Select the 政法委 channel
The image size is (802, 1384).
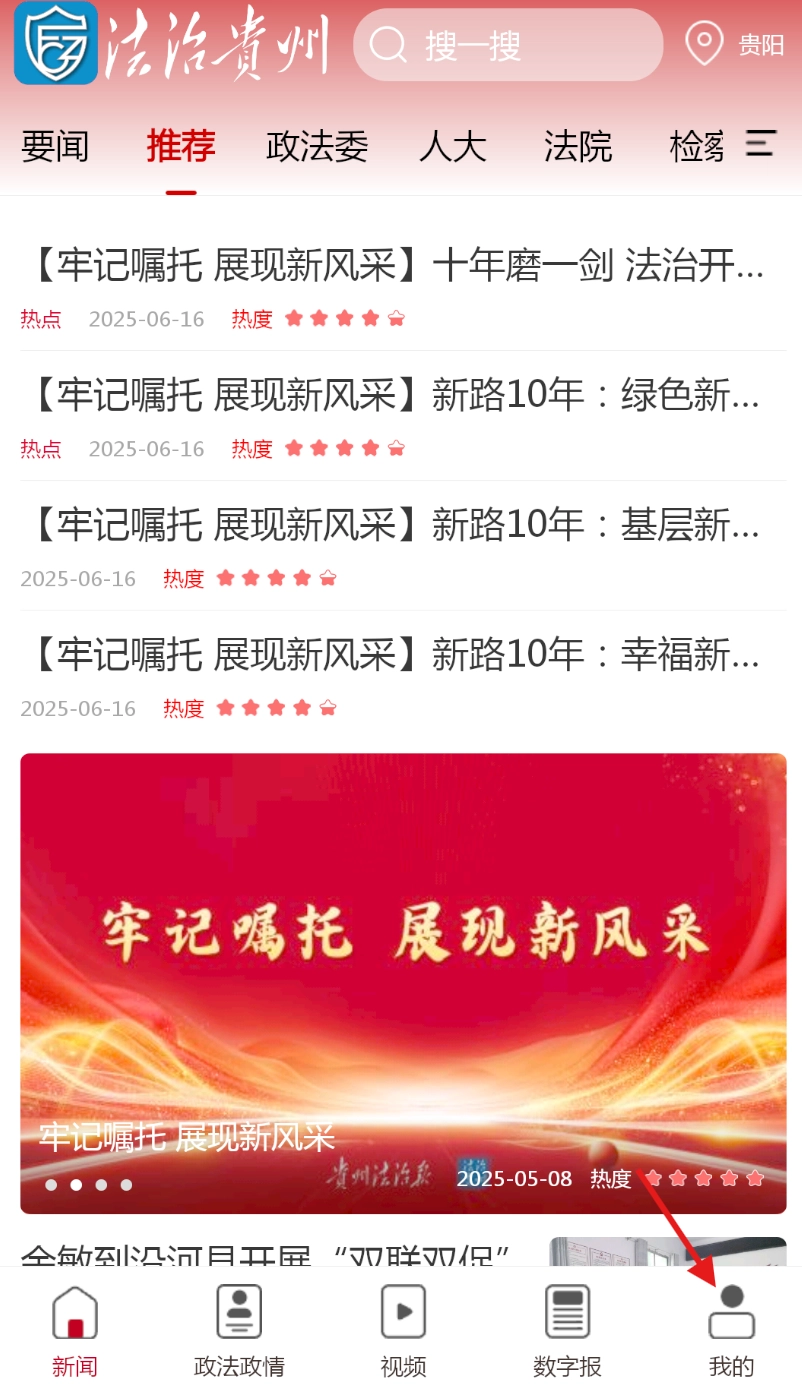pos(316,147)
